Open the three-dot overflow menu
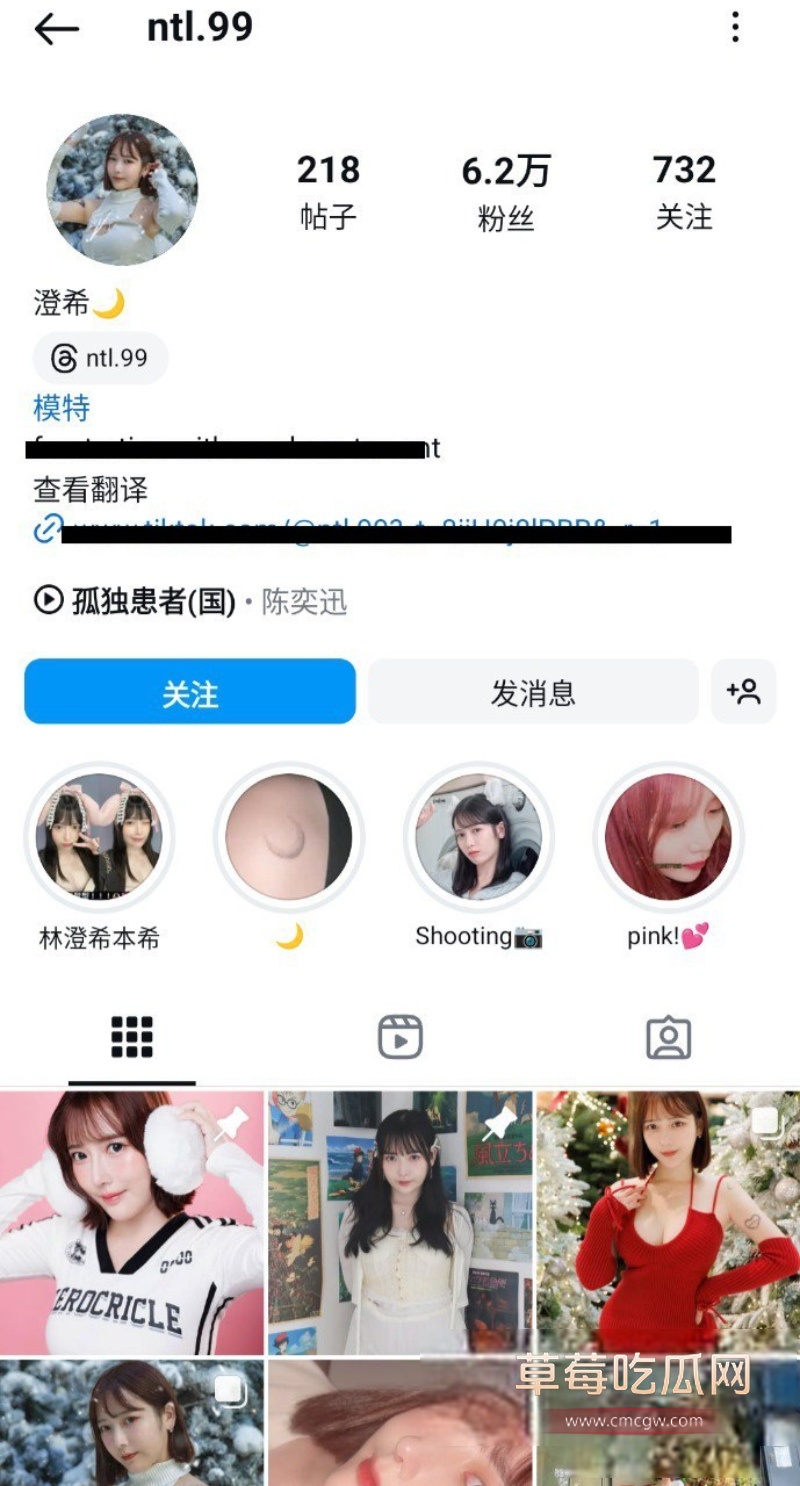 [x=735, y=28]
